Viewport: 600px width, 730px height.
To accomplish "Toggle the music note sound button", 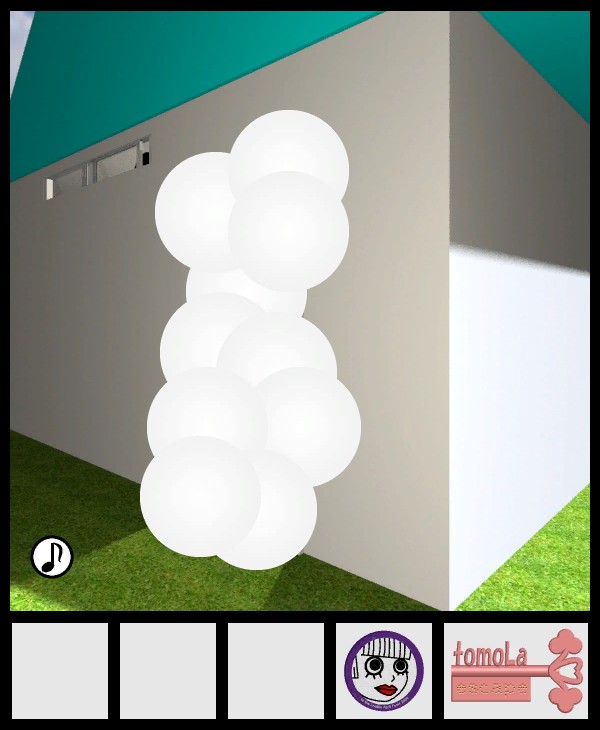I will [x=52, y=557].
